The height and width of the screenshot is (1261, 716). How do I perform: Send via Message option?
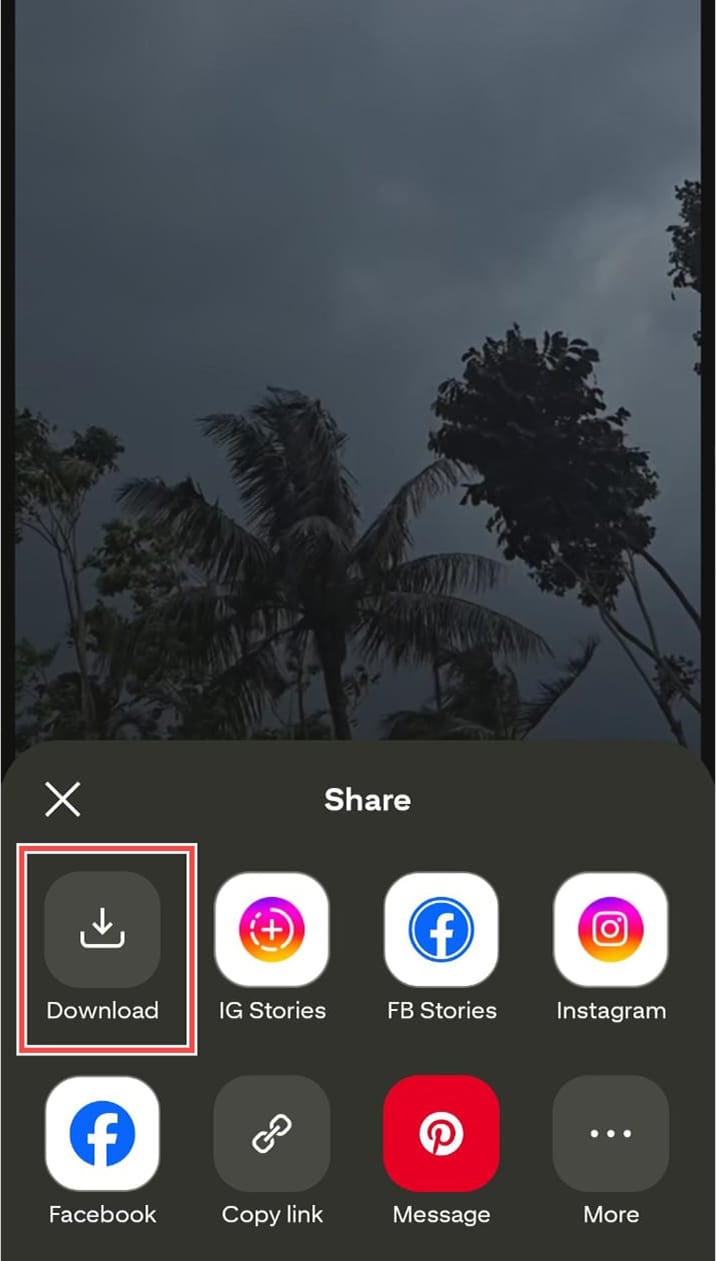441,1133
